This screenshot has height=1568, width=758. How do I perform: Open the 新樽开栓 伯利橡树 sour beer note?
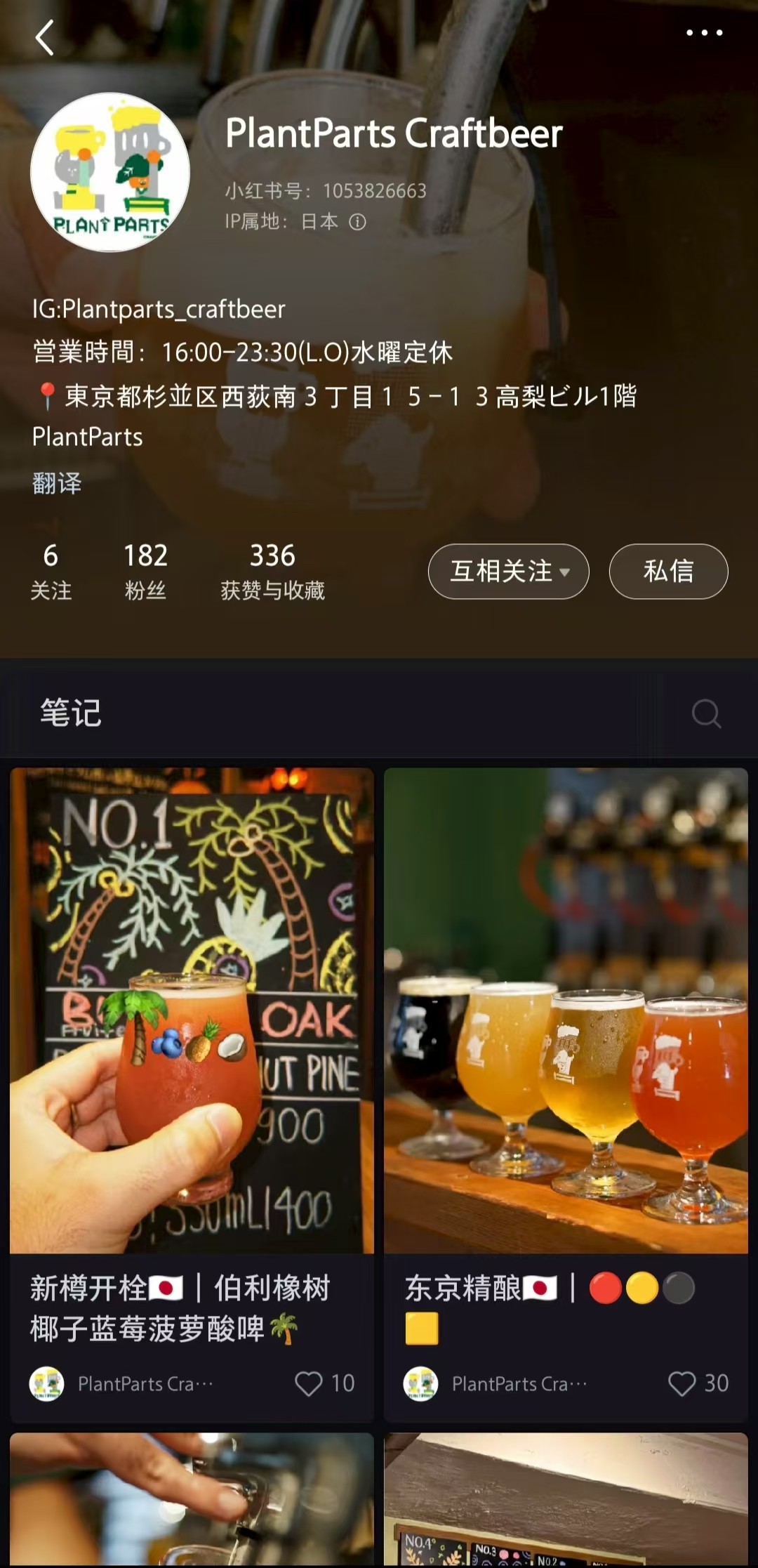coord(192,1011)
